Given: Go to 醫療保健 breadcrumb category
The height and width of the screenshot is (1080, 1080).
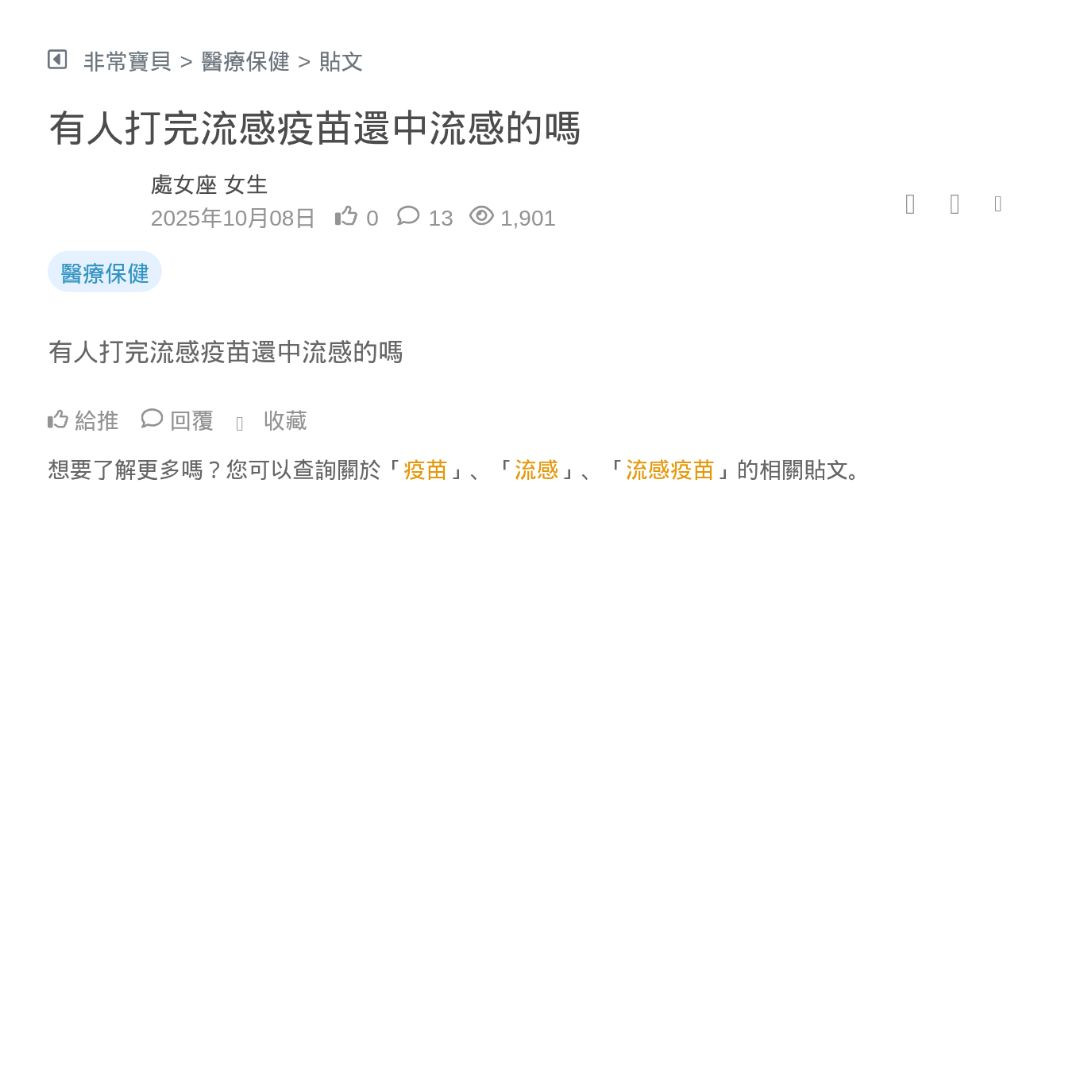Looking at the screenshot, I should [x=245, y=62].
